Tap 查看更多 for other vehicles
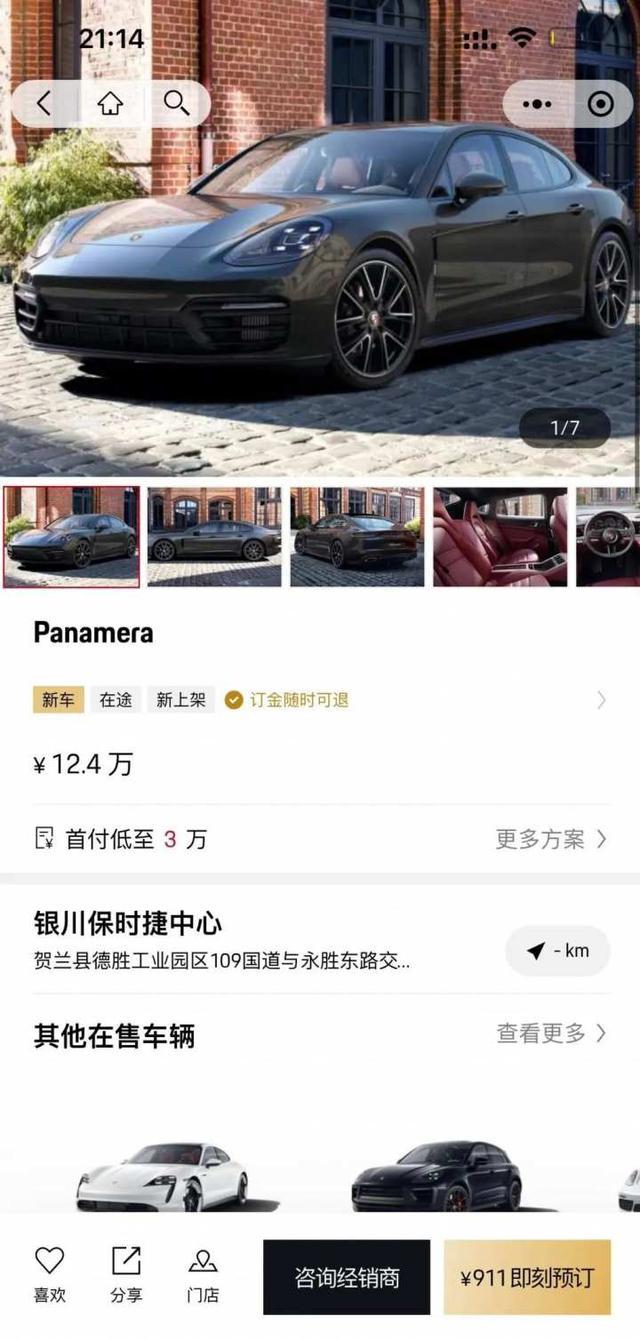 point(551,1033)
